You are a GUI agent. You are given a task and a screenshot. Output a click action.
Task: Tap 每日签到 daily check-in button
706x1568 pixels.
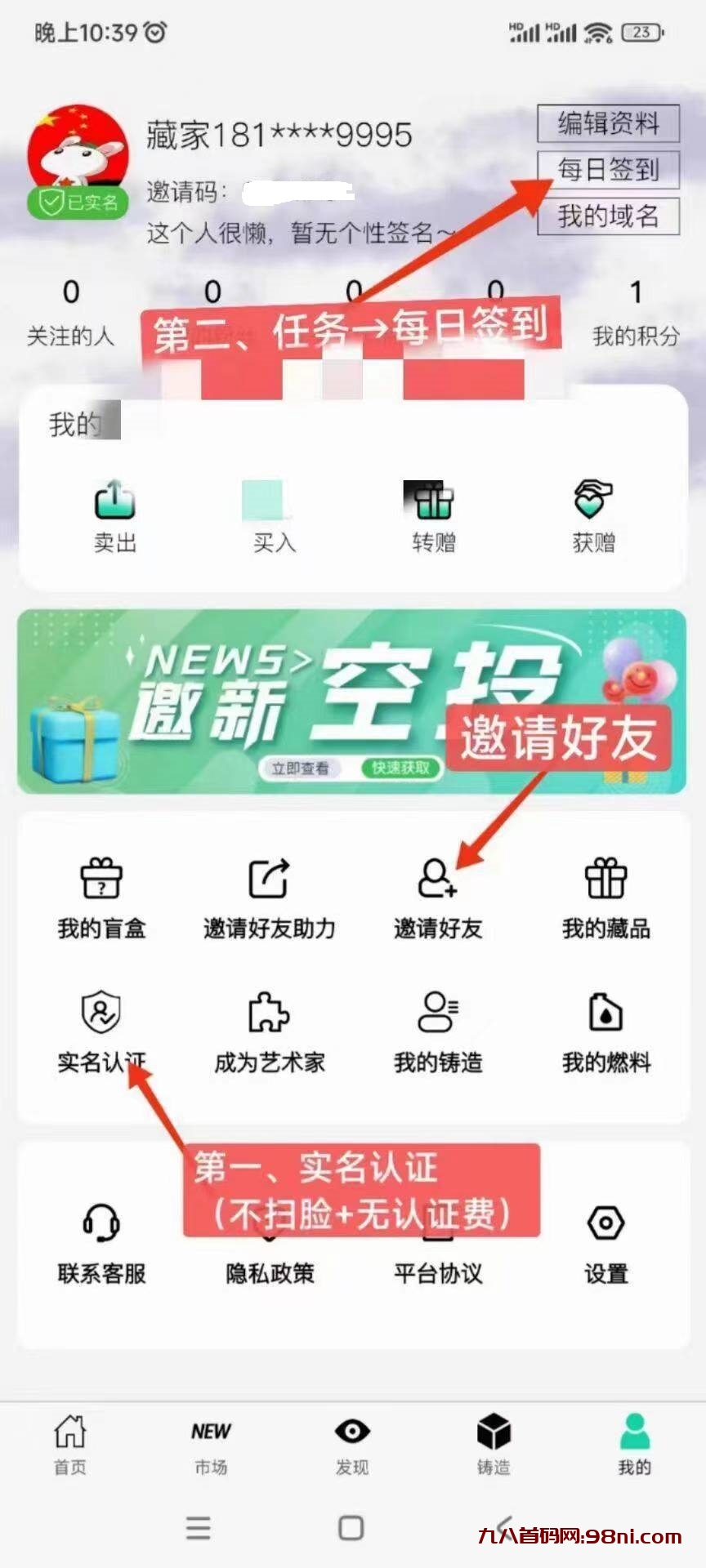click(x=609, y=171)
